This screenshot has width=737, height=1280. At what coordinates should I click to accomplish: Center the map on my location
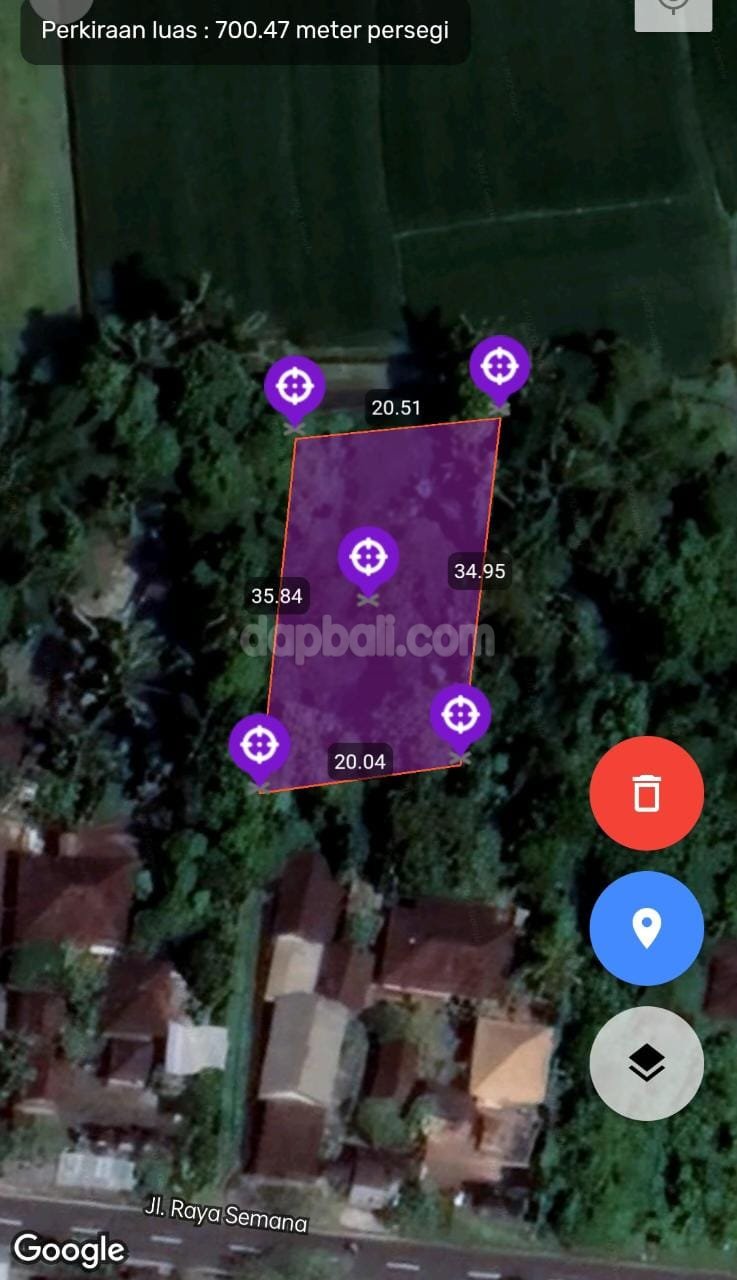click(x=674, y=10)
